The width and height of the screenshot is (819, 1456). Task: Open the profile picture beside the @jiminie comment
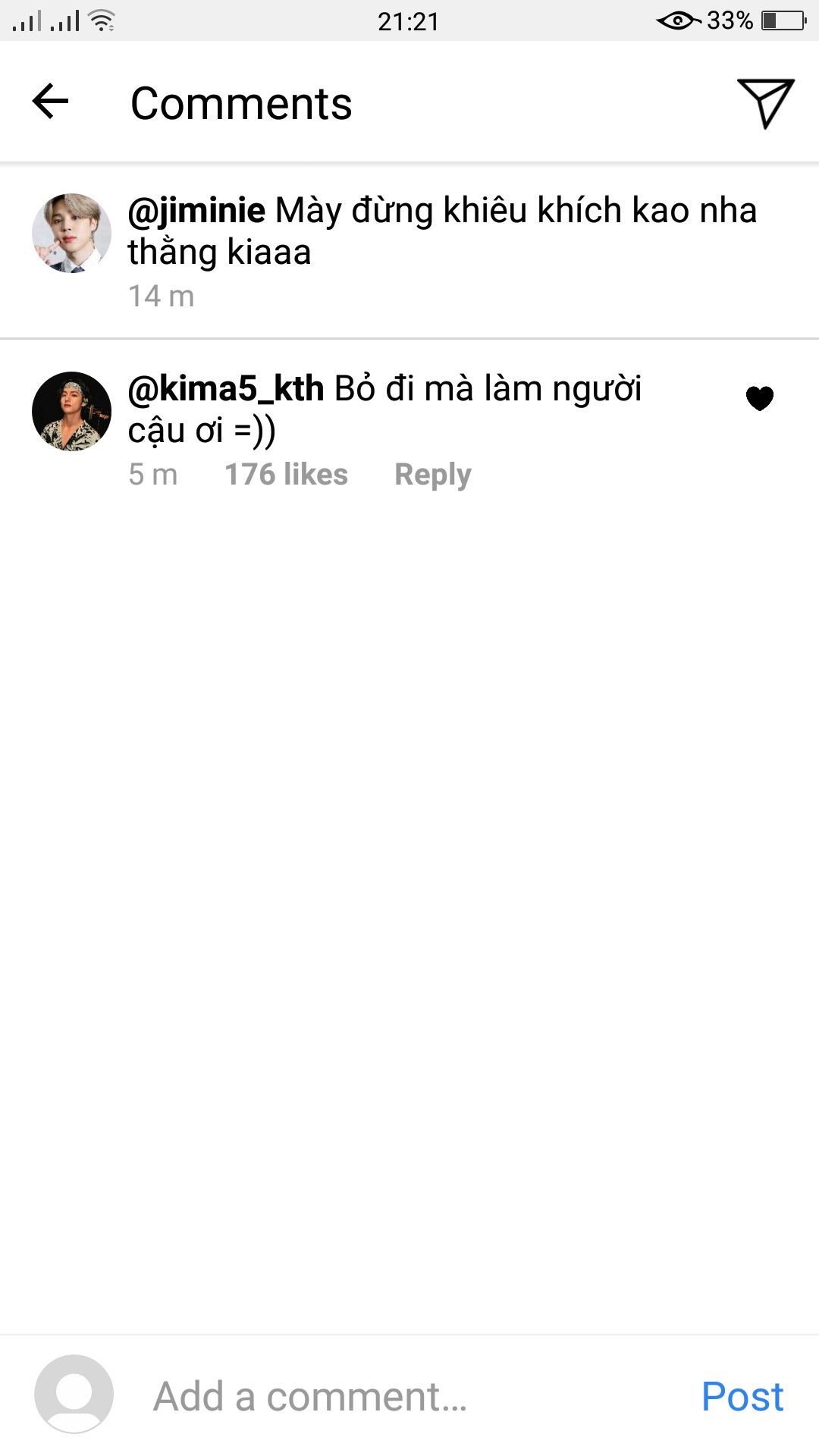point(71,233)
